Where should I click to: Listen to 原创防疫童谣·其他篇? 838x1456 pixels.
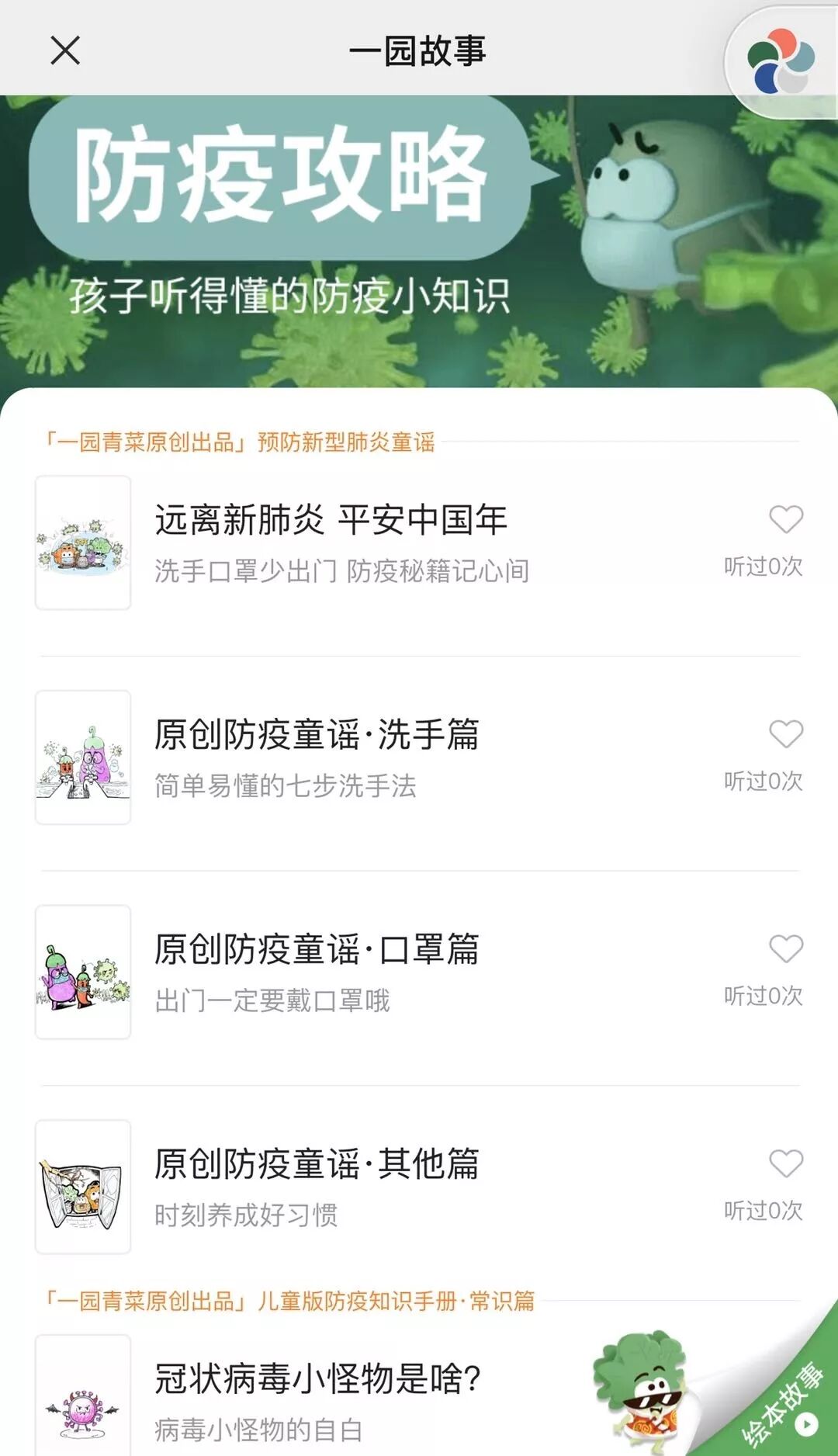pos(317,1164)
